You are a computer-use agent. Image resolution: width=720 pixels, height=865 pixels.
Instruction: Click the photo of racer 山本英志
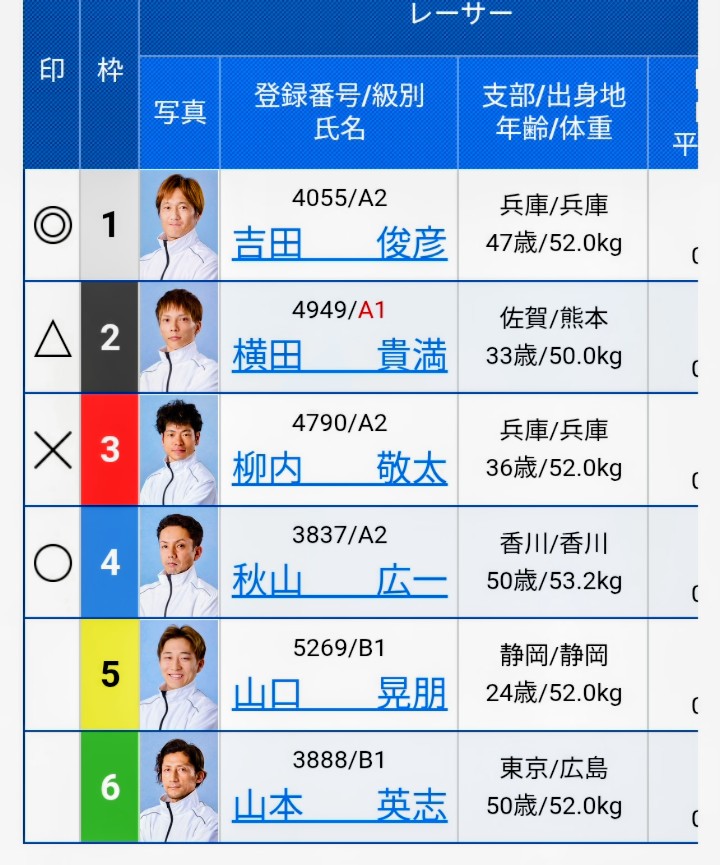(x=178, y=787)
